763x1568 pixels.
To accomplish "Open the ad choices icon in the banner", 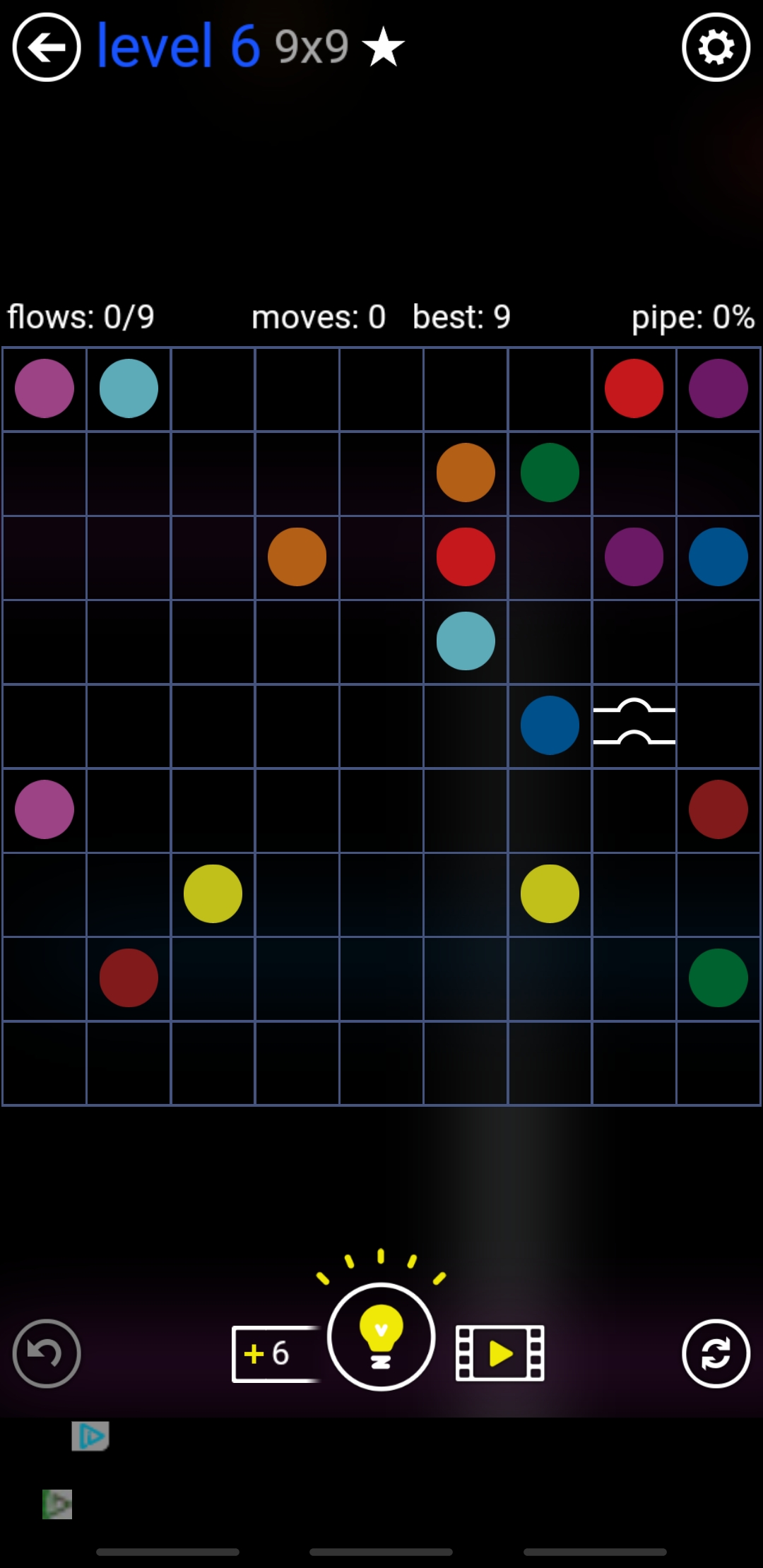I will (x=90, y=1436).
